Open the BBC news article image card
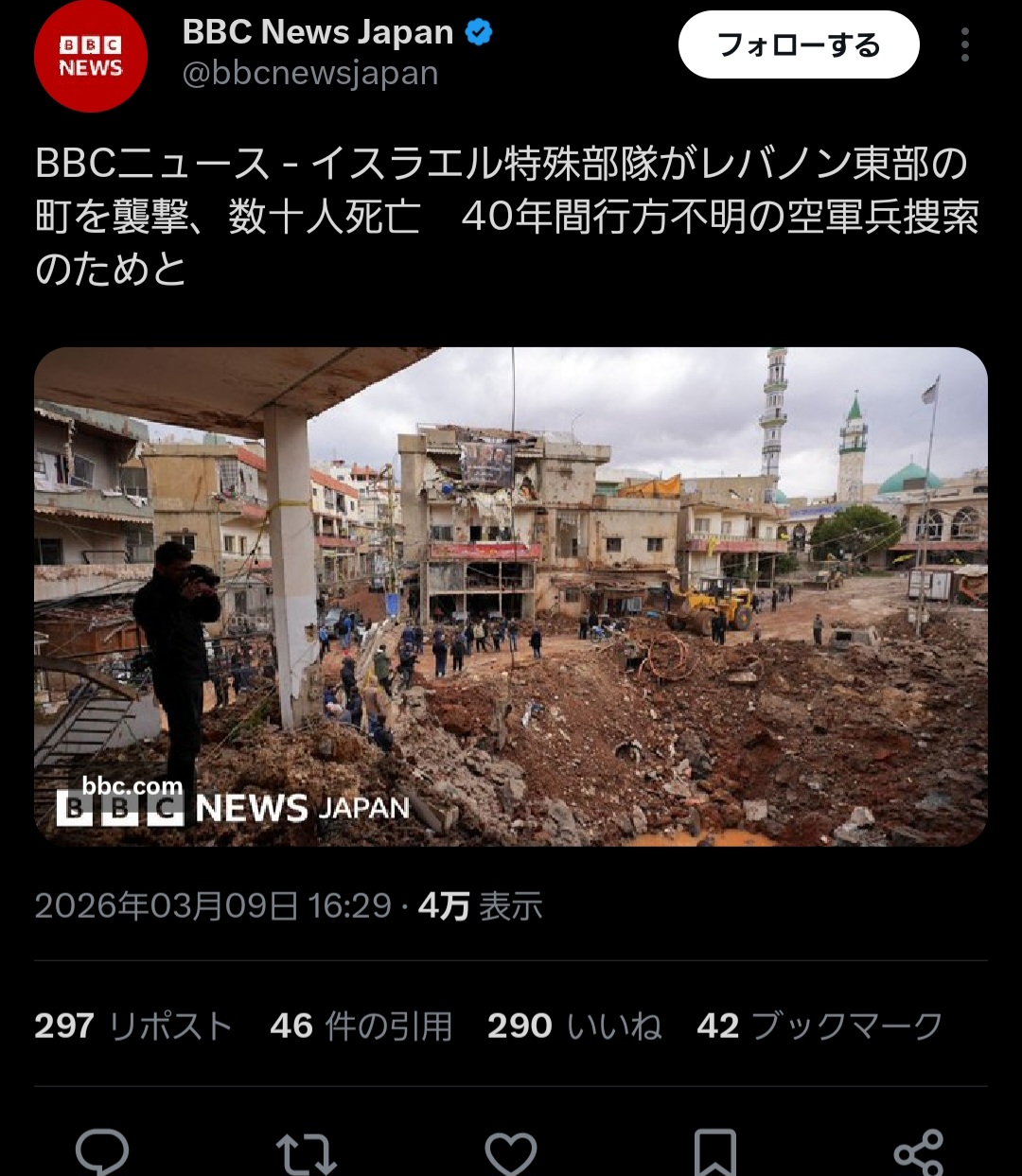This screenshot has width=1022, height=1176. pos(511,596)
